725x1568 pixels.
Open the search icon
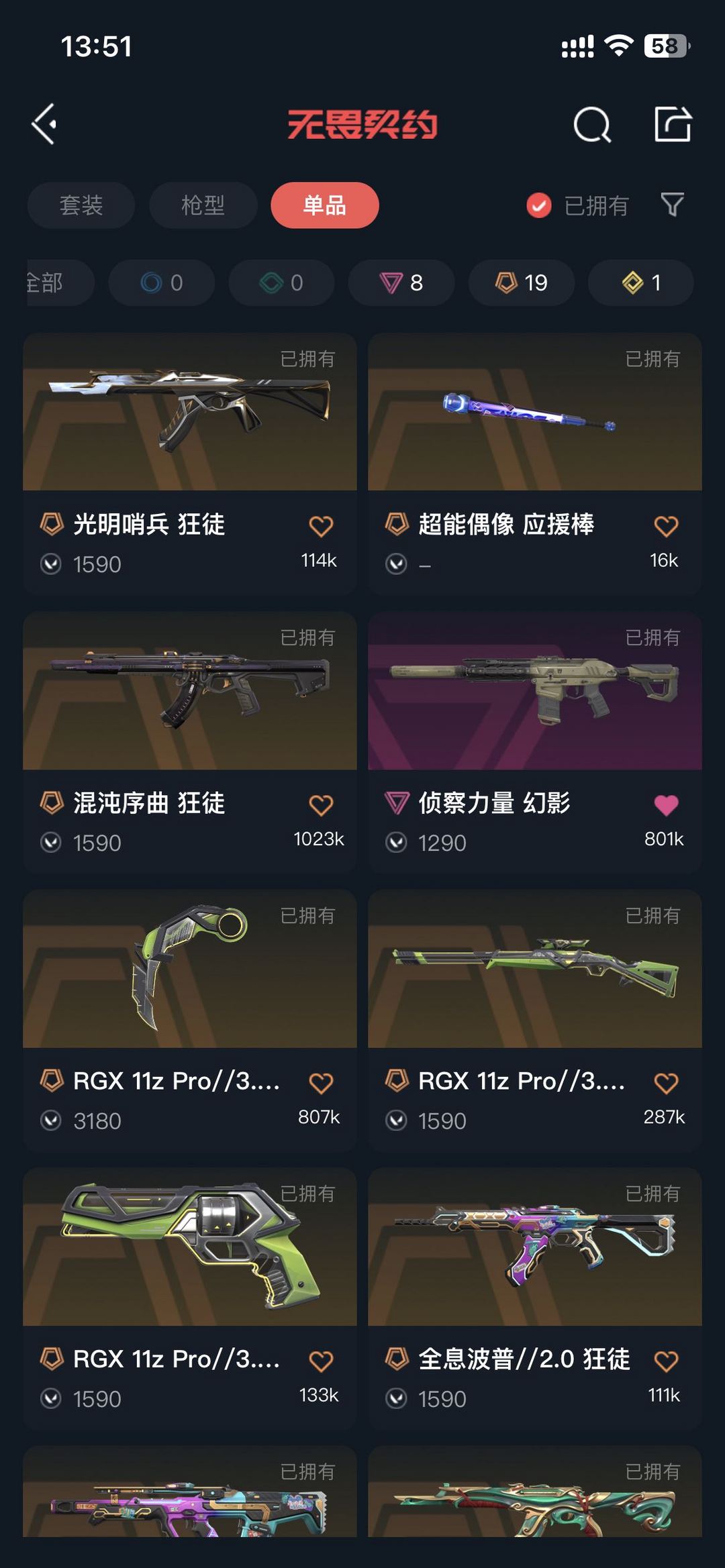pyautogui.click(x=592, y=125)
